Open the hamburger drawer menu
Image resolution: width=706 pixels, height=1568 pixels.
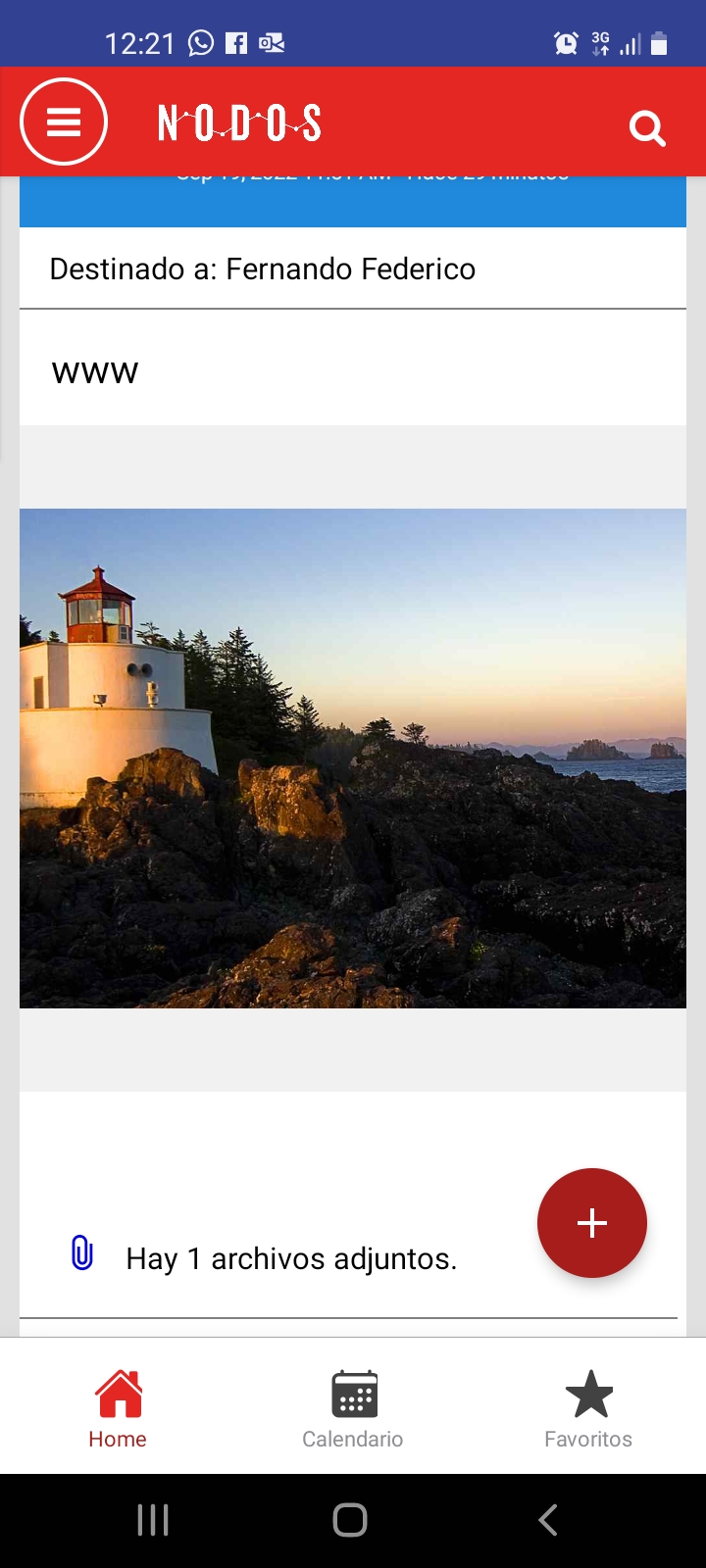(64, 122)
